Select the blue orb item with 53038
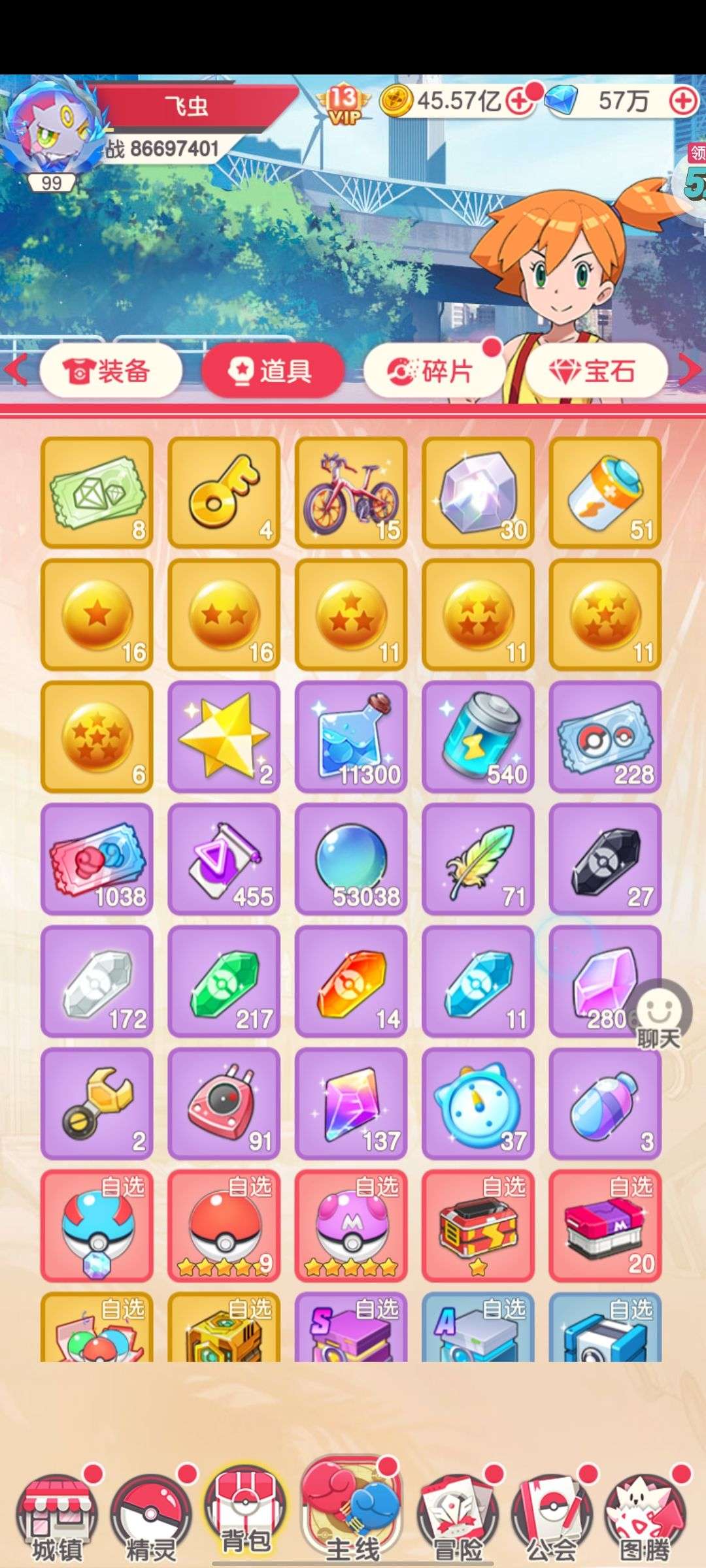 tap(351, 859)
